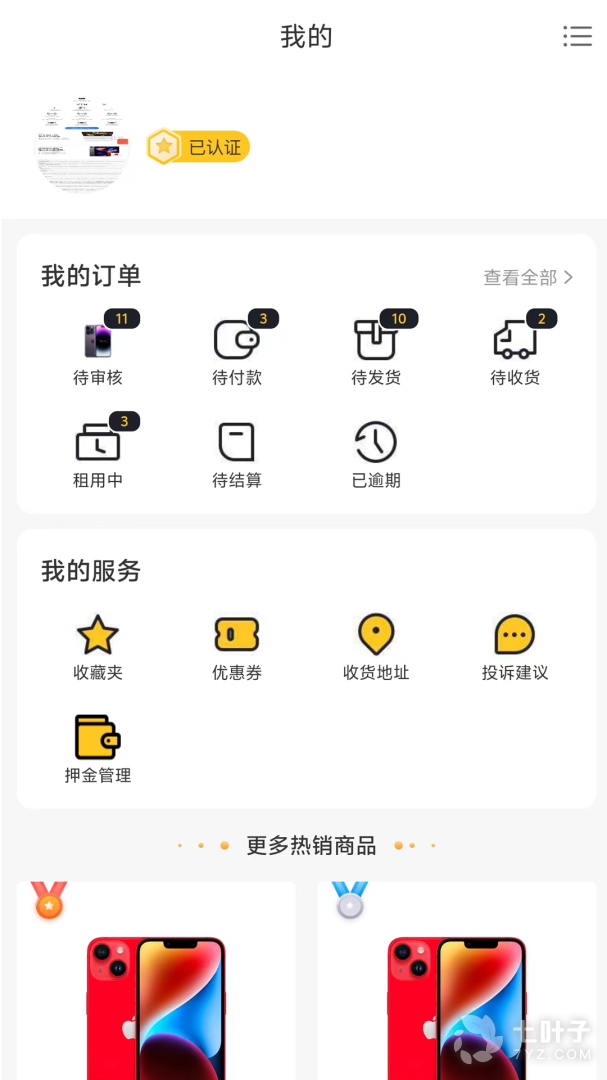Manage 收货地址 shipping addresses
This screenshot has width=607, height=1080.
(376, 647)
